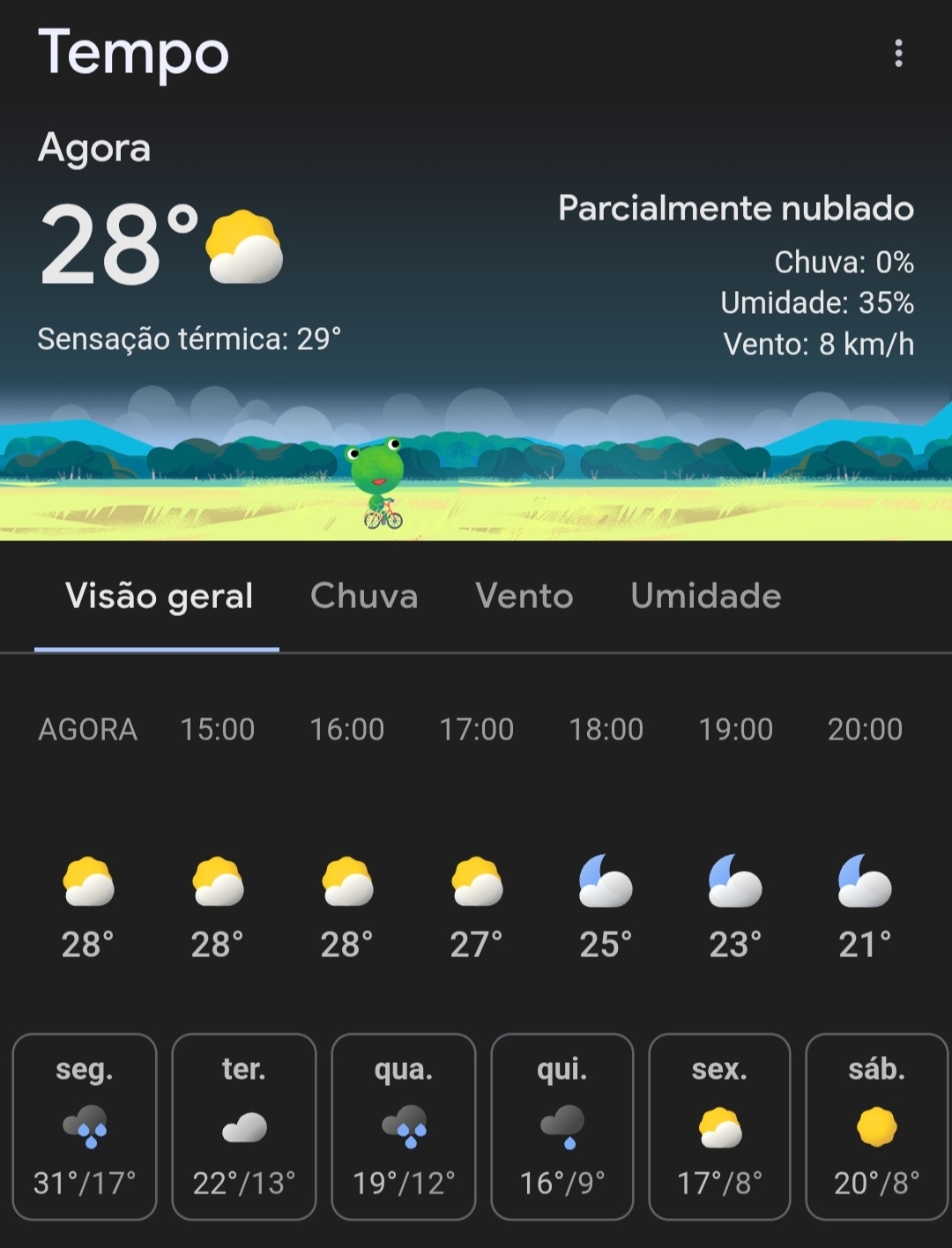This screenshot has height=1248, width=952.
Task: Select the sex. forecast card
Action: (x=719, y=1126)
